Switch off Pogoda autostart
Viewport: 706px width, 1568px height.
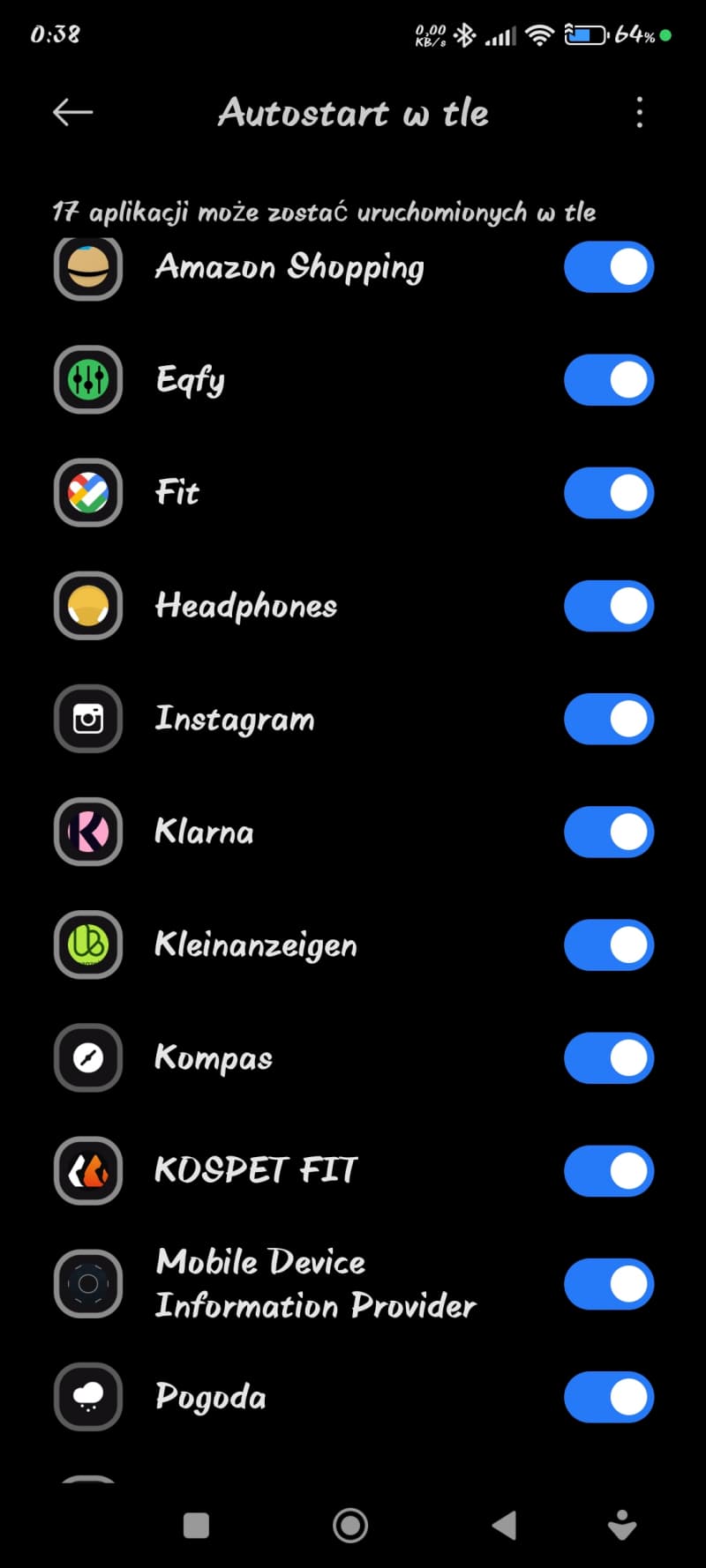click(609, 1397)
